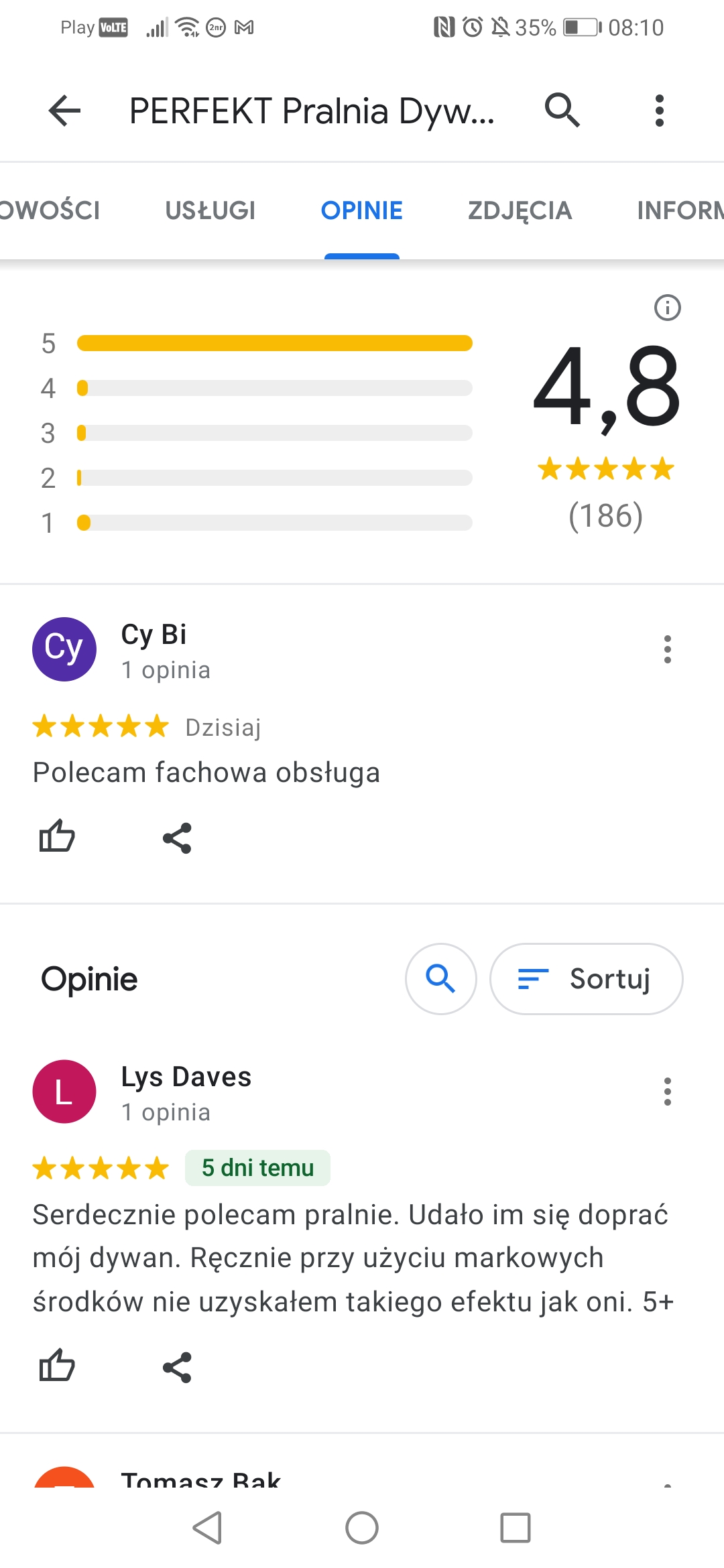Open the Sortuj sorting options
This screenshot has height=1568, width=724.
[x=587, y=979]
